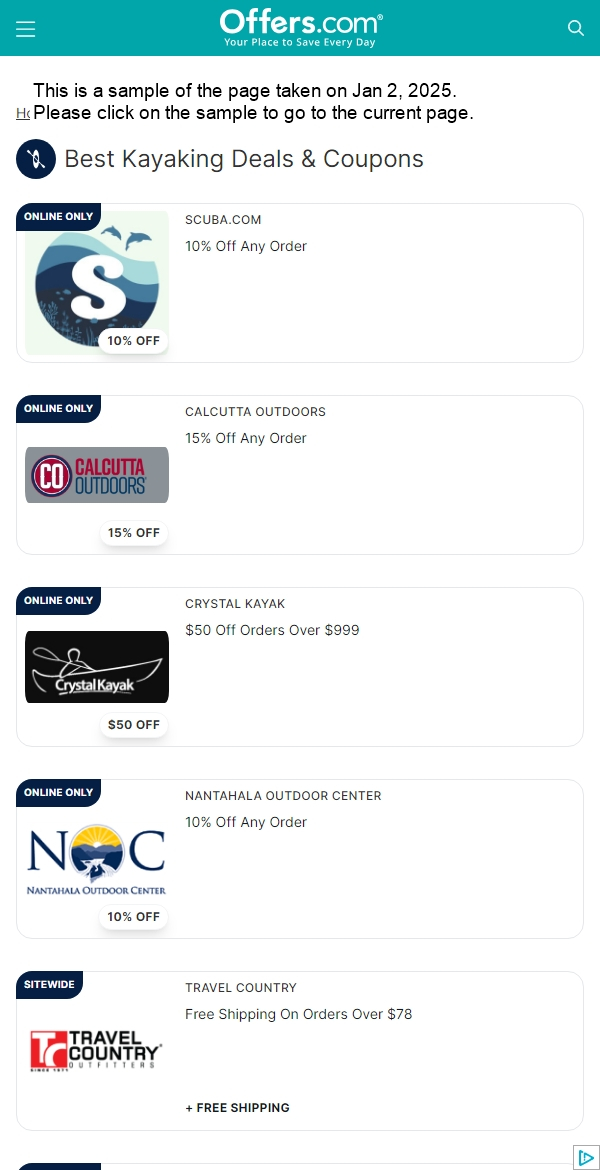
Task: Open the Crystal Kayak $50 off deal
Action: (x=272, y=630)
